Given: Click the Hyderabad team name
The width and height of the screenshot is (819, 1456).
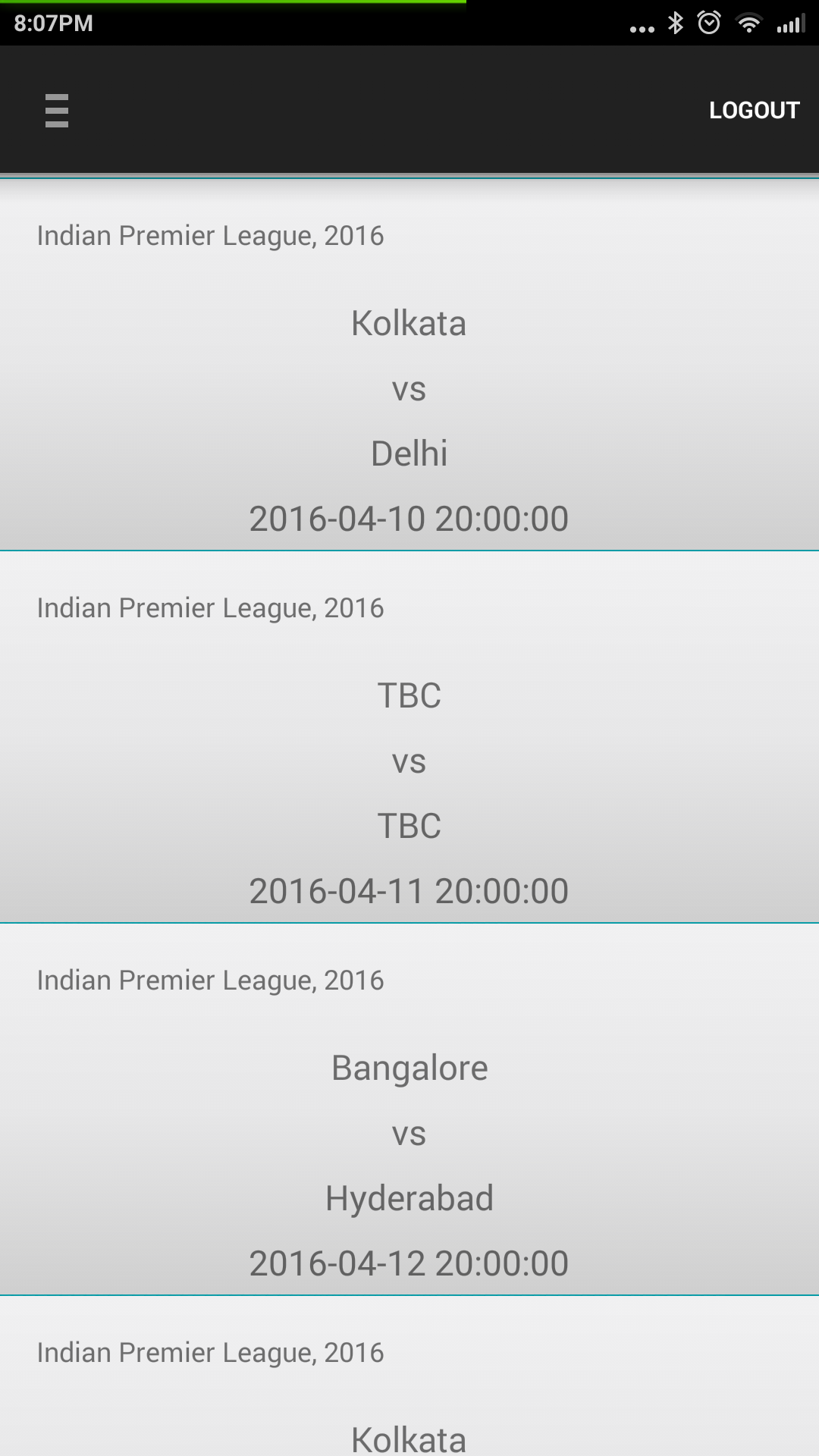Looking at the screenshot, I should coord(409,1197).
